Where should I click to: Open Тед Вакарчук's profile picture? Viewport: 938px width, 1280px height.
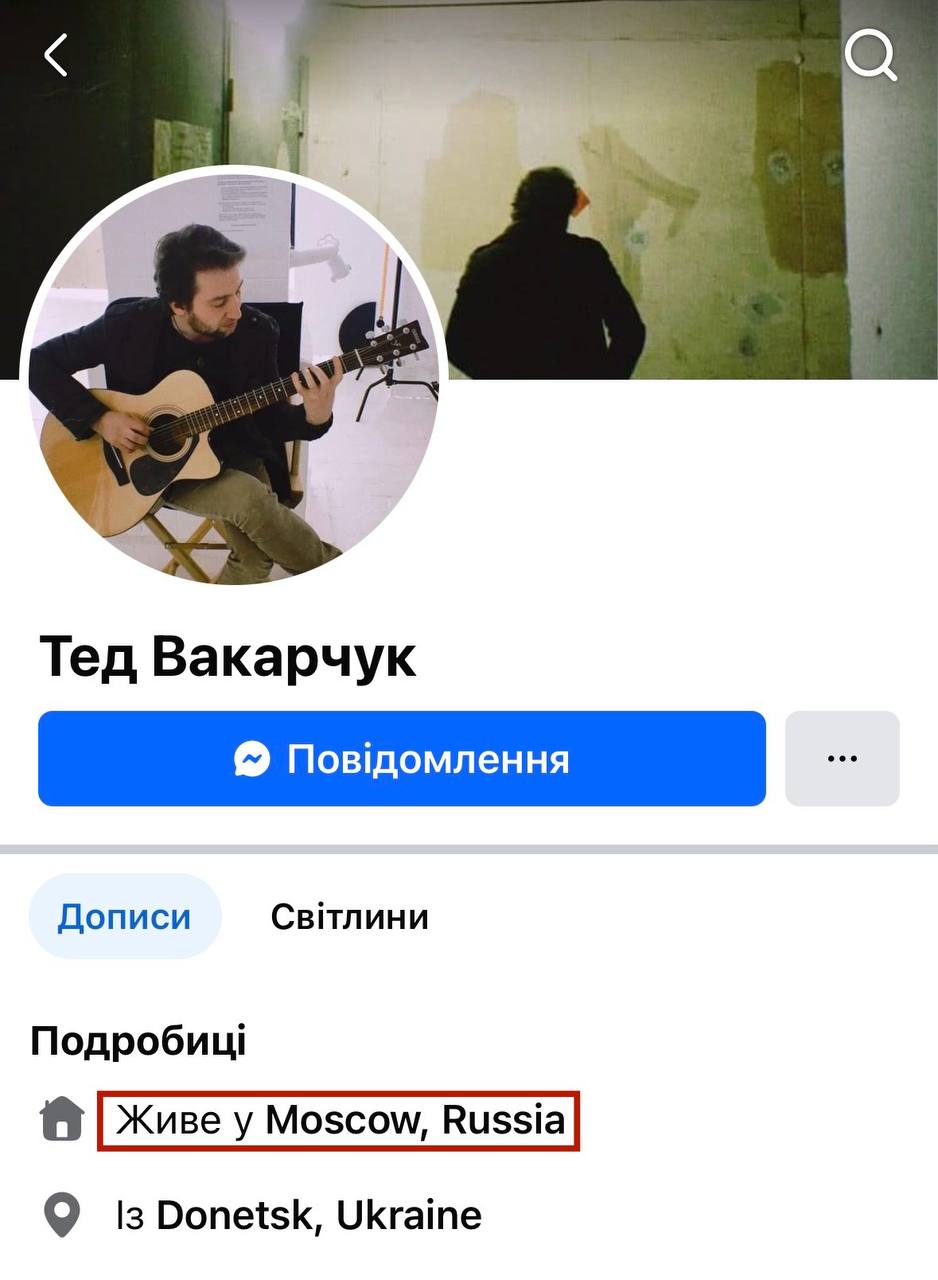point(232,375)
